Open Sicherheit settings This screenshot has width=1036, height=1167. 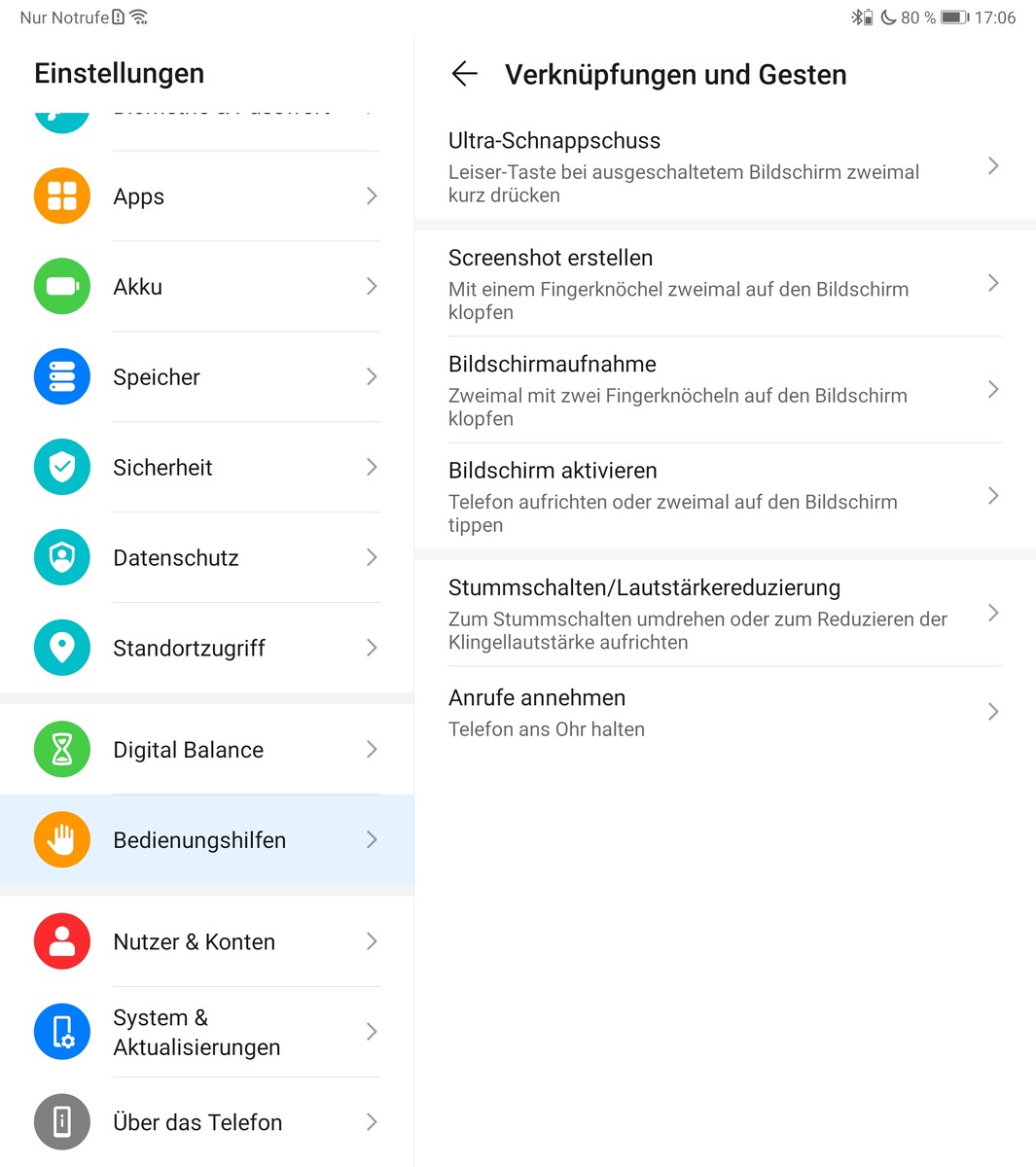pos(206,468)
